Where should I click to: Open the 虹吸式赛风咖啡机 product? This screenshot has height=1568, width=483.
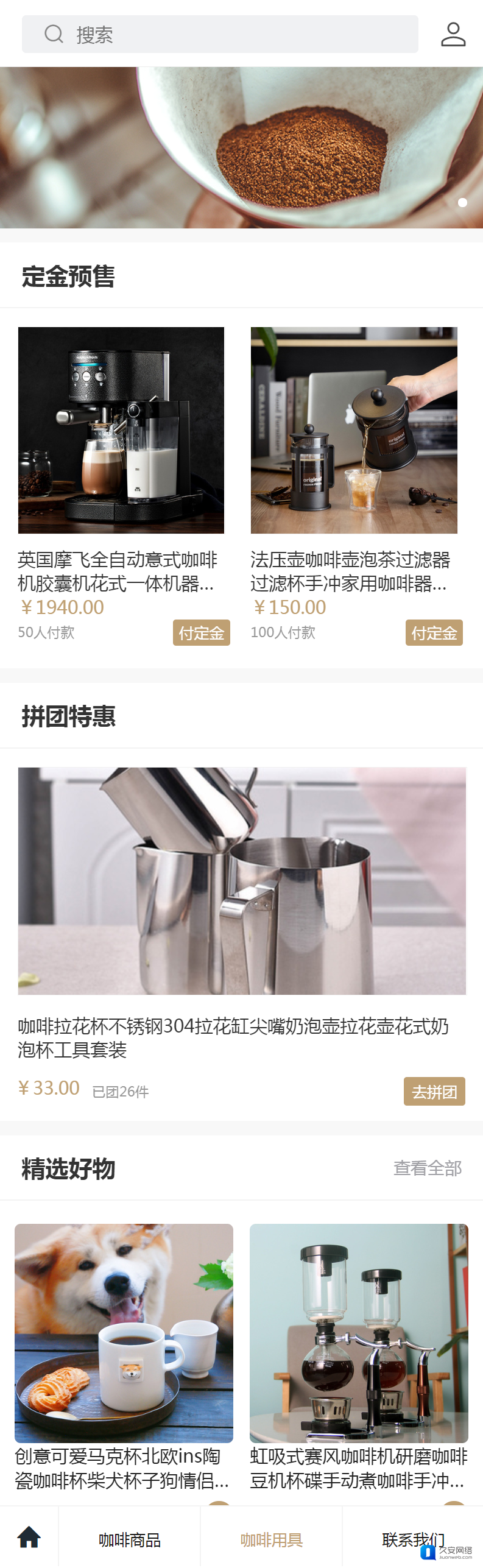(359, 1333)
